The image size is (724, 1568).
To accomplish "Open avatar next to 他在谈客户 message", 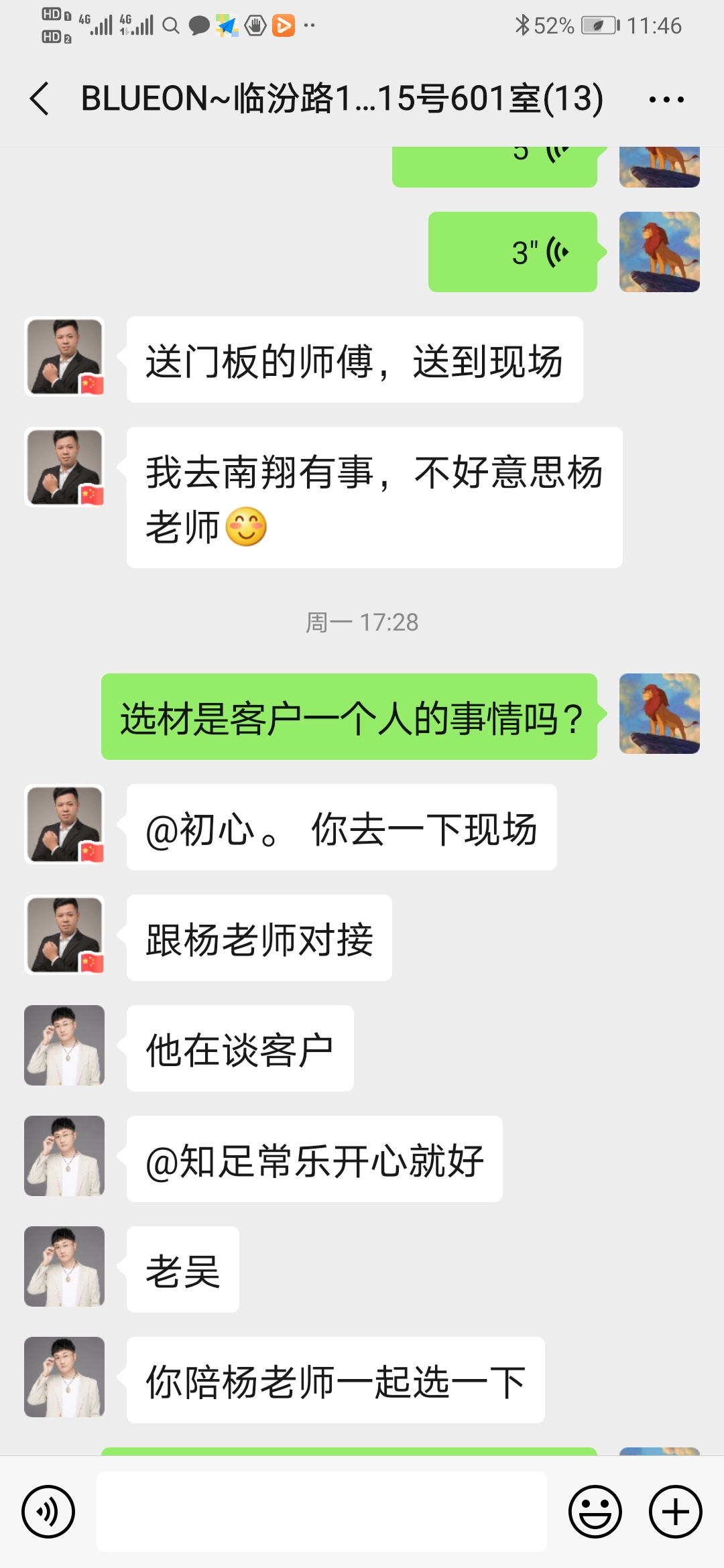I will point(64,1045).
